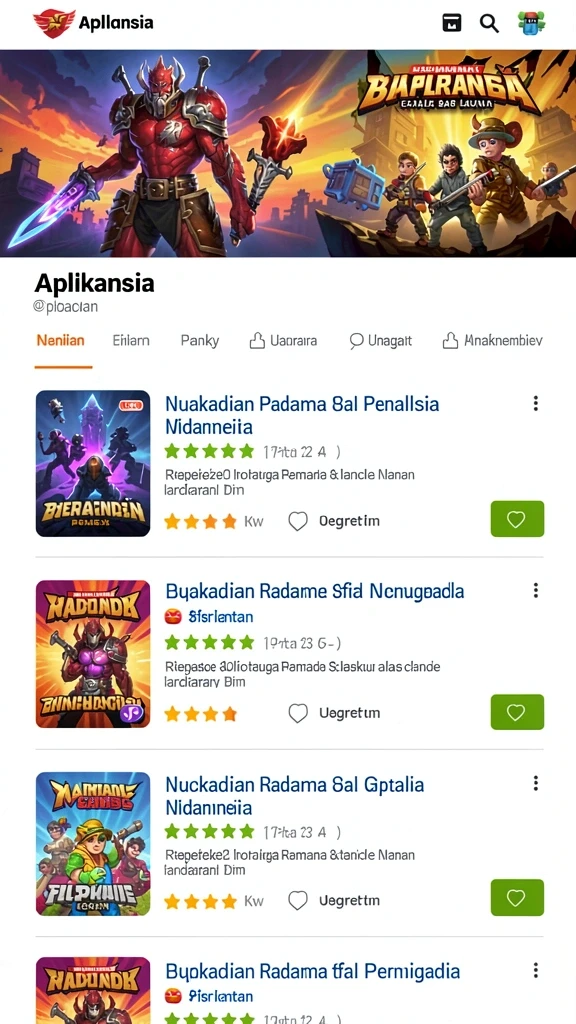The height and width of the screenshot is (1024, 576).
Task: Switch to the Eiilarn tab
Action: (131, 340)
